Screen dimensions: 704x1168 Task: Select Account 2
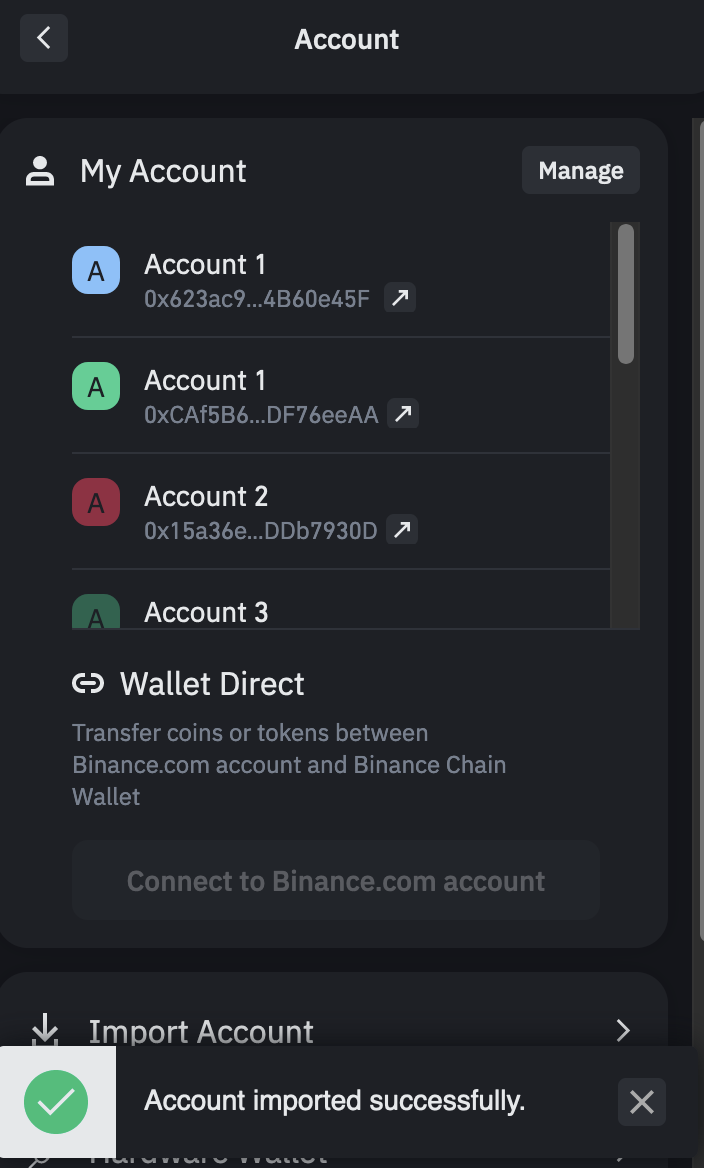pyautogui.click(x=340, y=512)
